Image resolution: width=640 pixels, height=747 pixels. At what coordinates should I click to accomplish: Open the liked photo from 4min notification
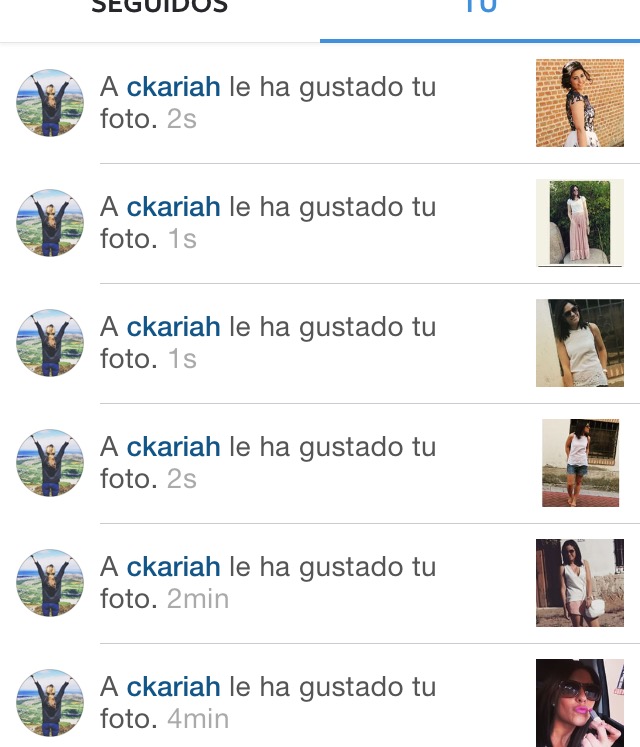tap(580, 703)
